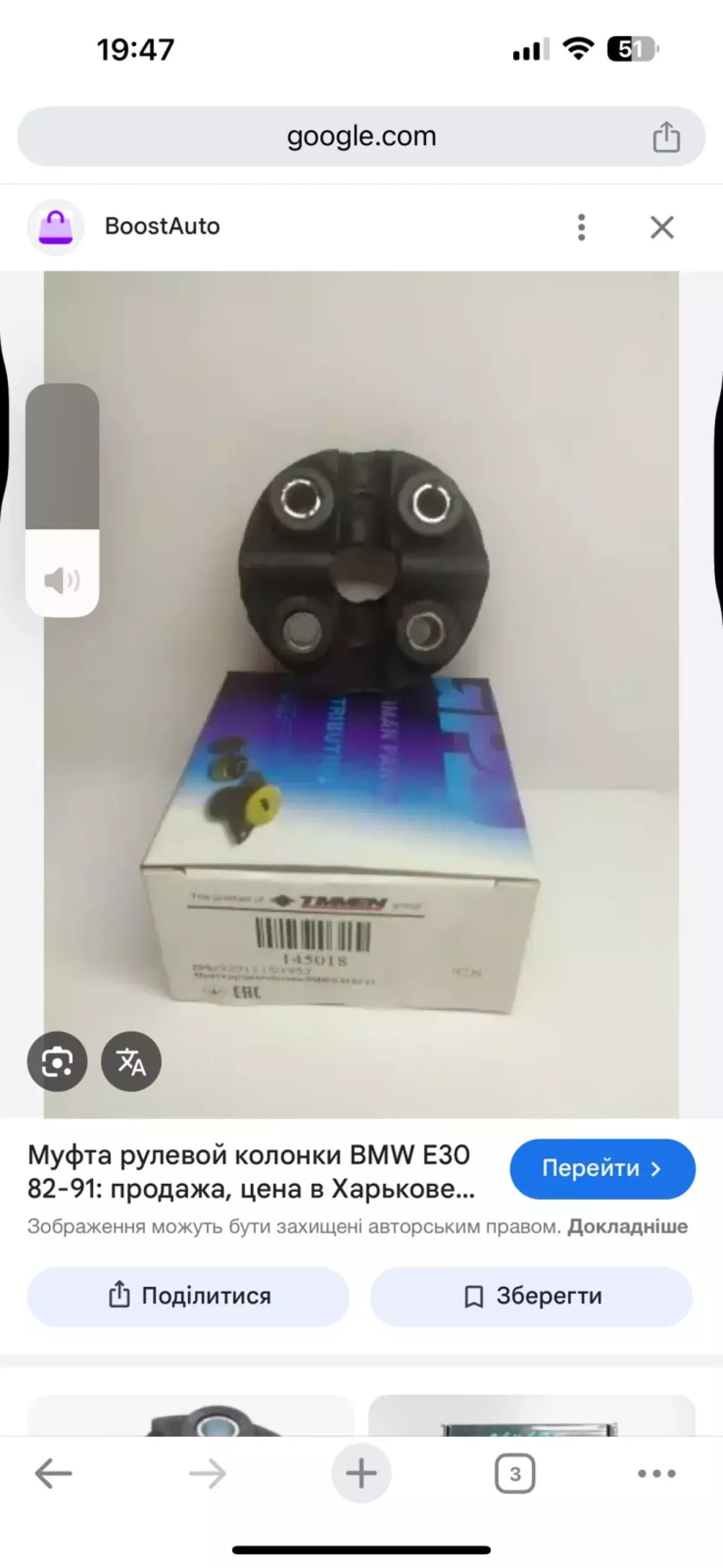Open the Докладніше copyright link
The height and width of the screenshot is (1568, 723).
click(x=628, y=1226)
